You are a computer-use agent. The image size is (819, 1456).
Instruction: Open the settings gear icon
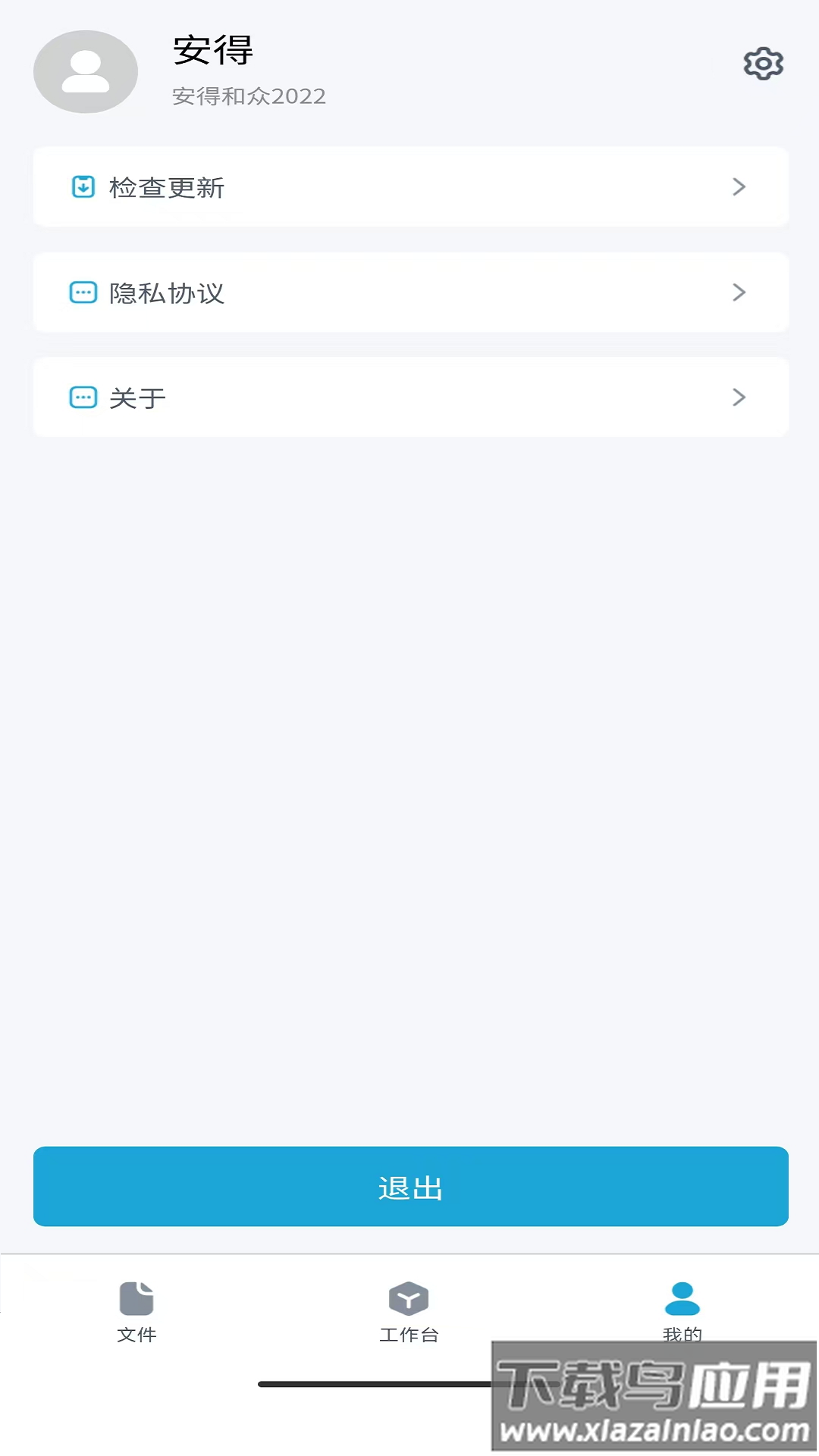coord(761,64)
